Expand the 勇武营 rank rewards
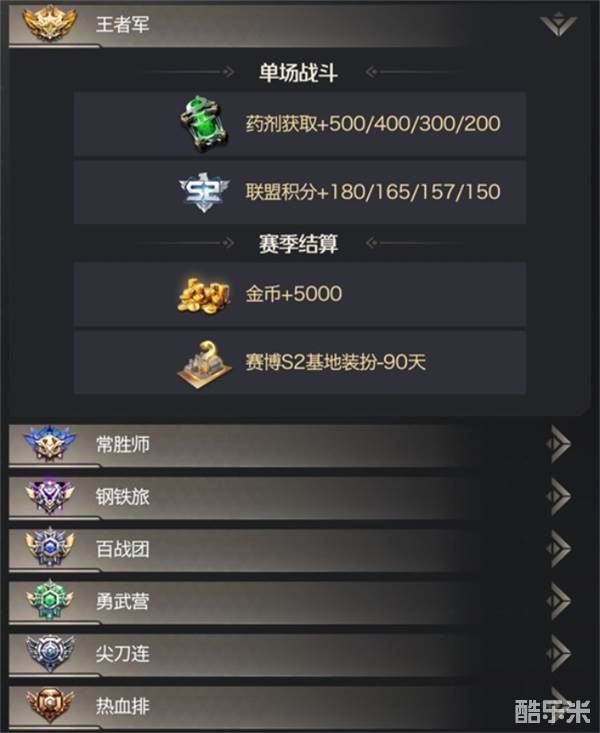Viewport: 600px width, 733px height. click(558, 601)
